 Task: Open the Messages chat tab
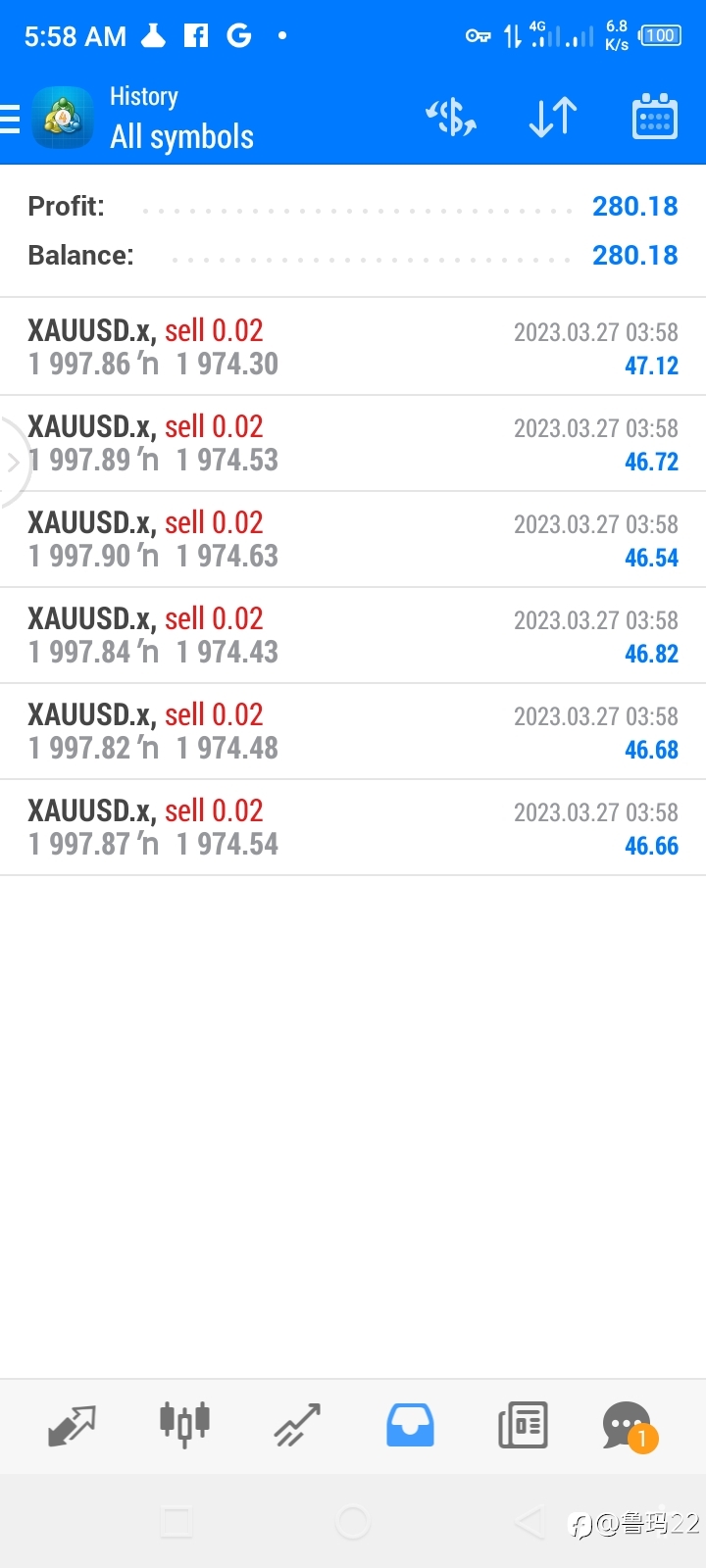(629, 1427)
